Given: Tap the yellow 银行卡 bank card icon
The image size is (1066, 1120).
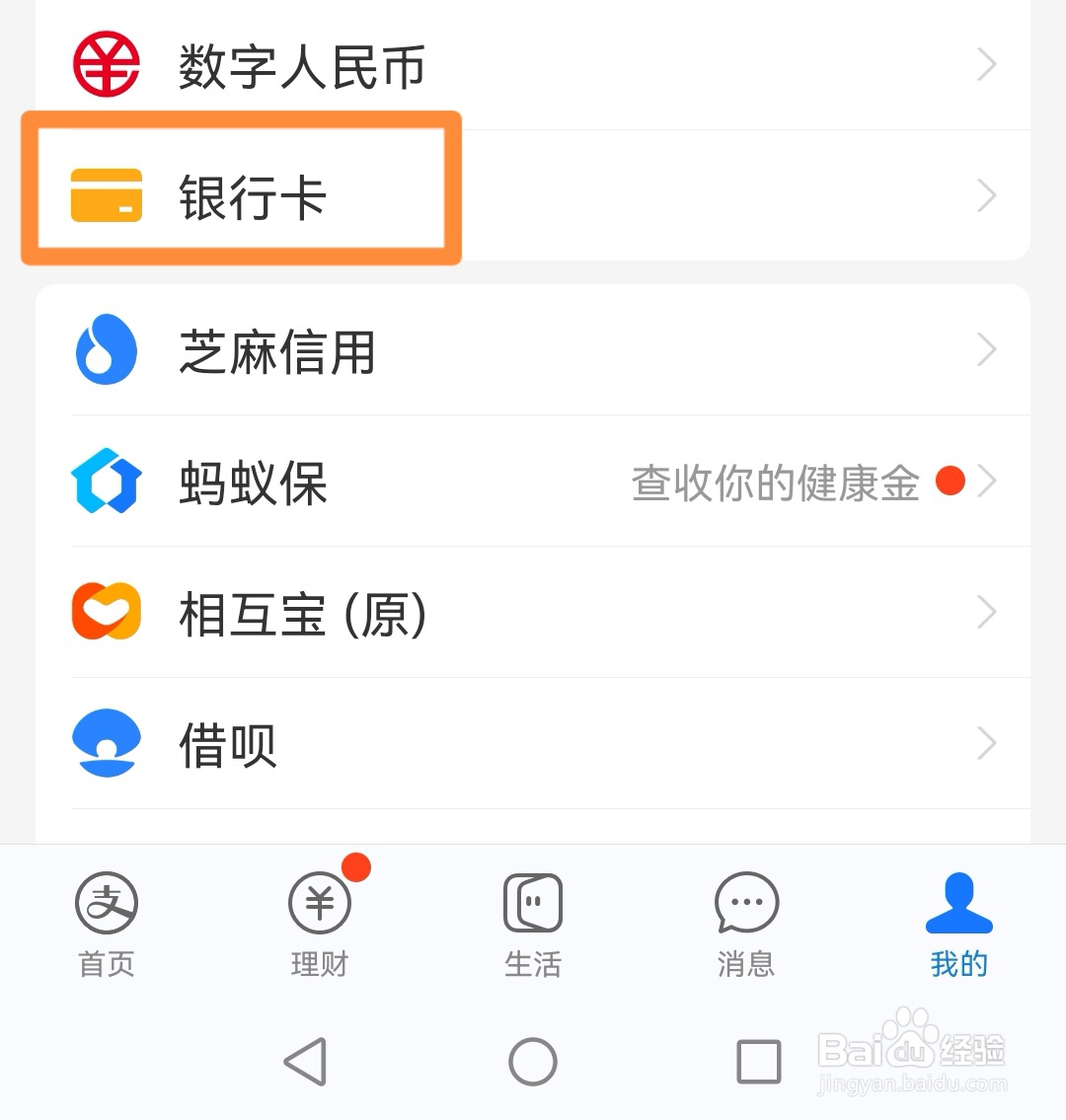Looking at the screenshot, I should (109, 194).
